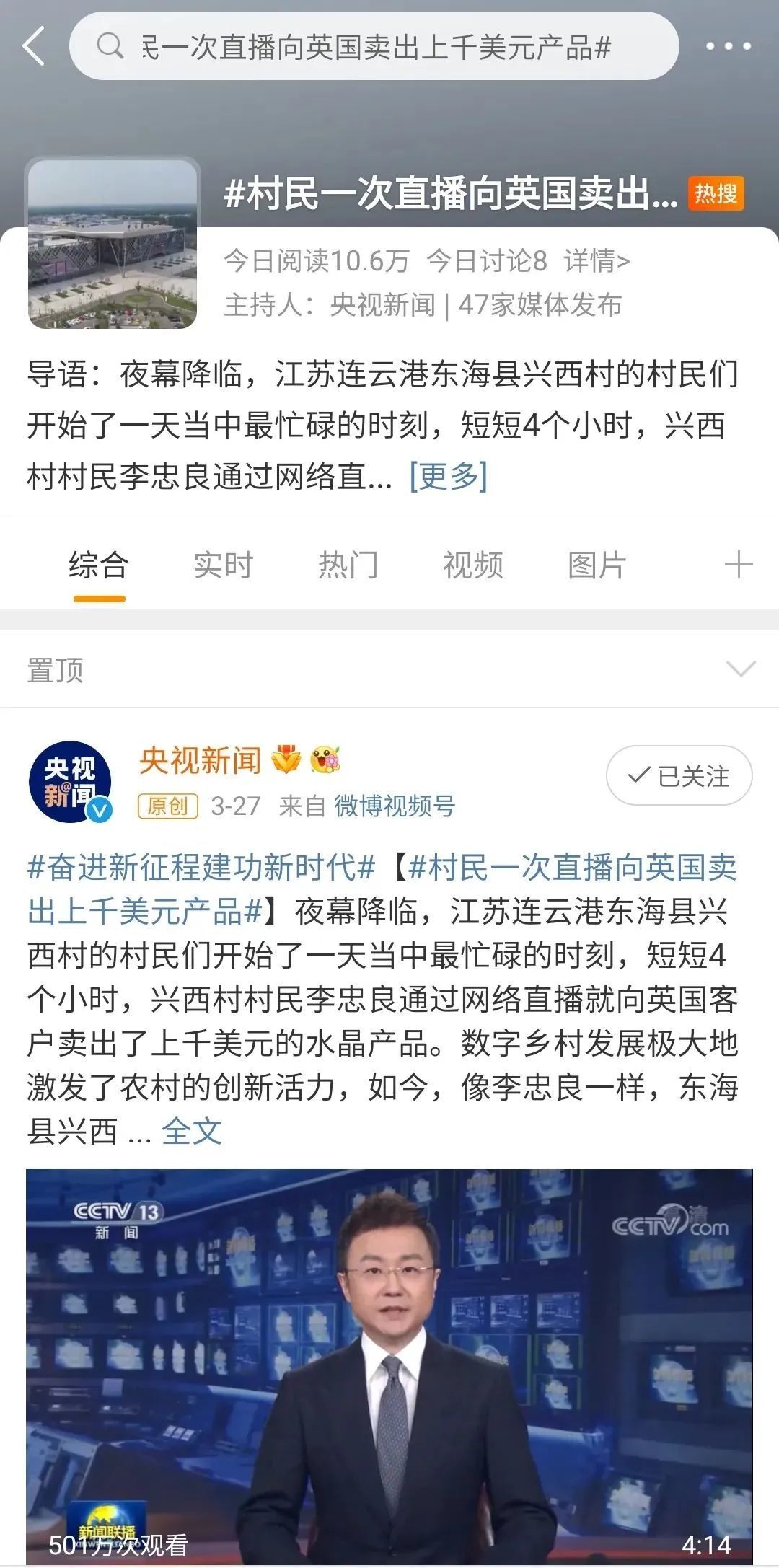
Task: Open the #奋进新征程建功新时代# hashtag
Action: [201, 867]
